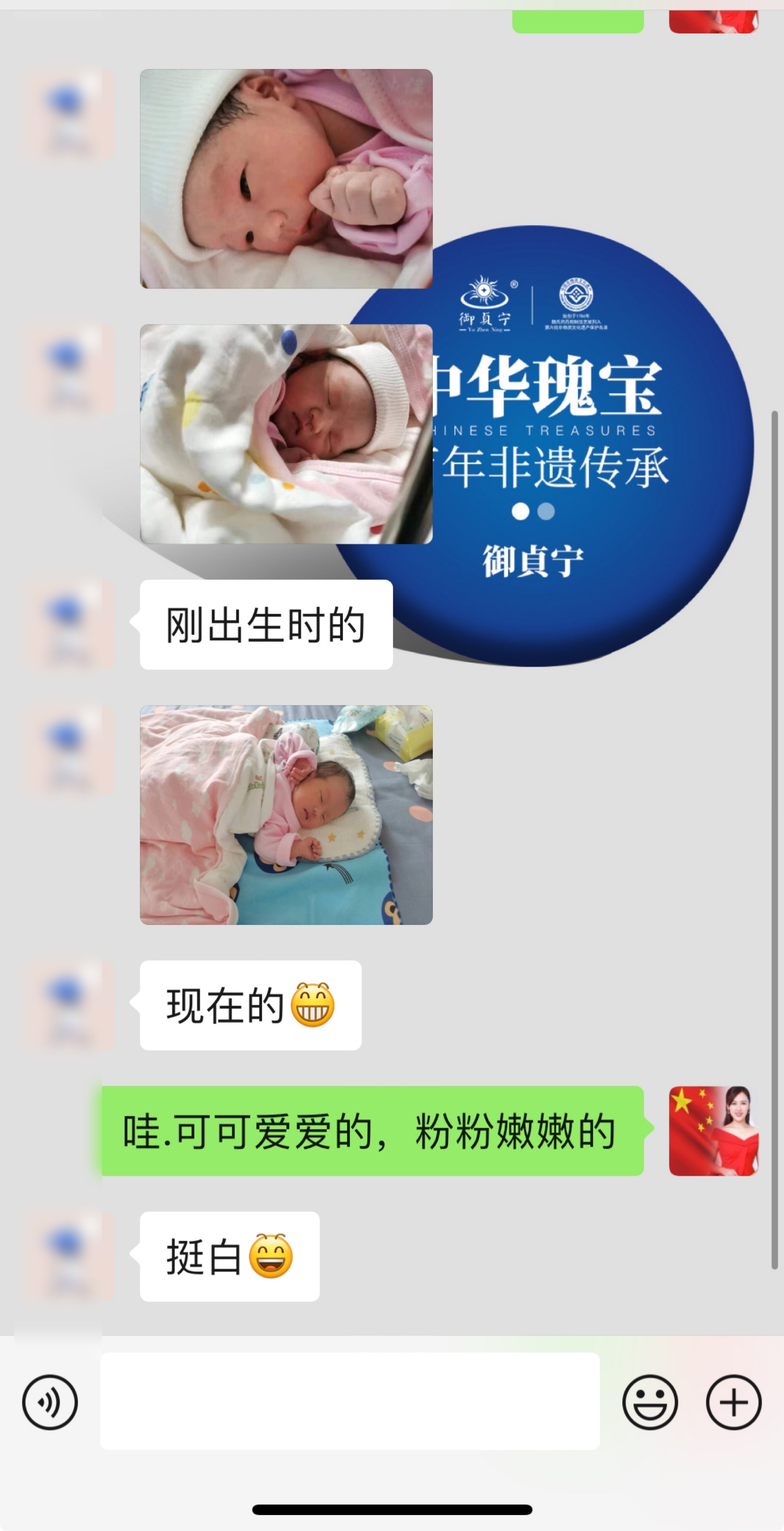Viewport: 784px width, 1531px height.
Task: Open the emoji sticker panel
Action: (x=650, y=1402)
